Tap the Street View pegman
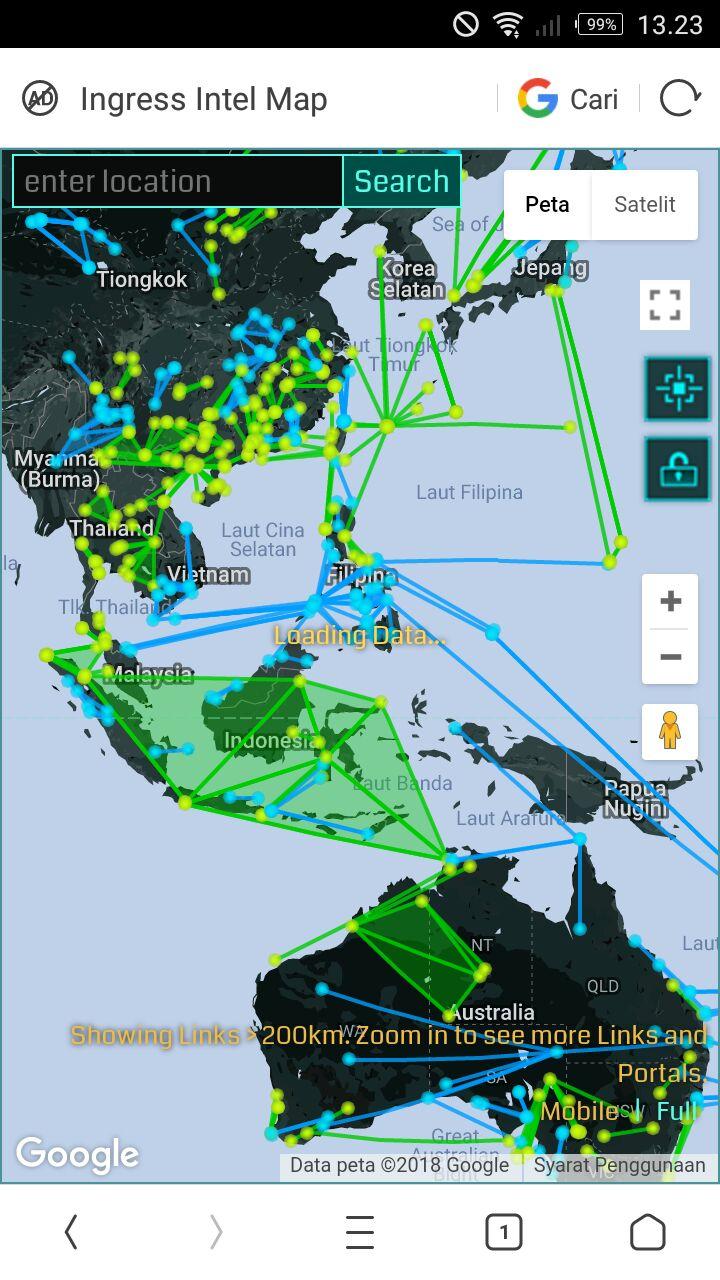The image size is (720, 1280). click(670, 731)
